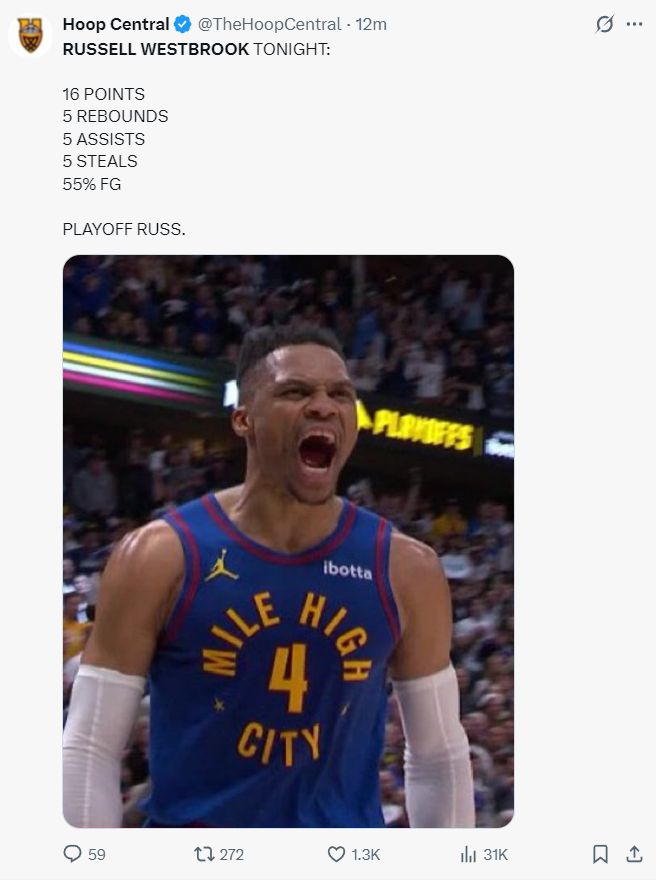This screenshot has width=656, height=883.
Task: Share the Hoop Central post
Action: click(634, 854)
